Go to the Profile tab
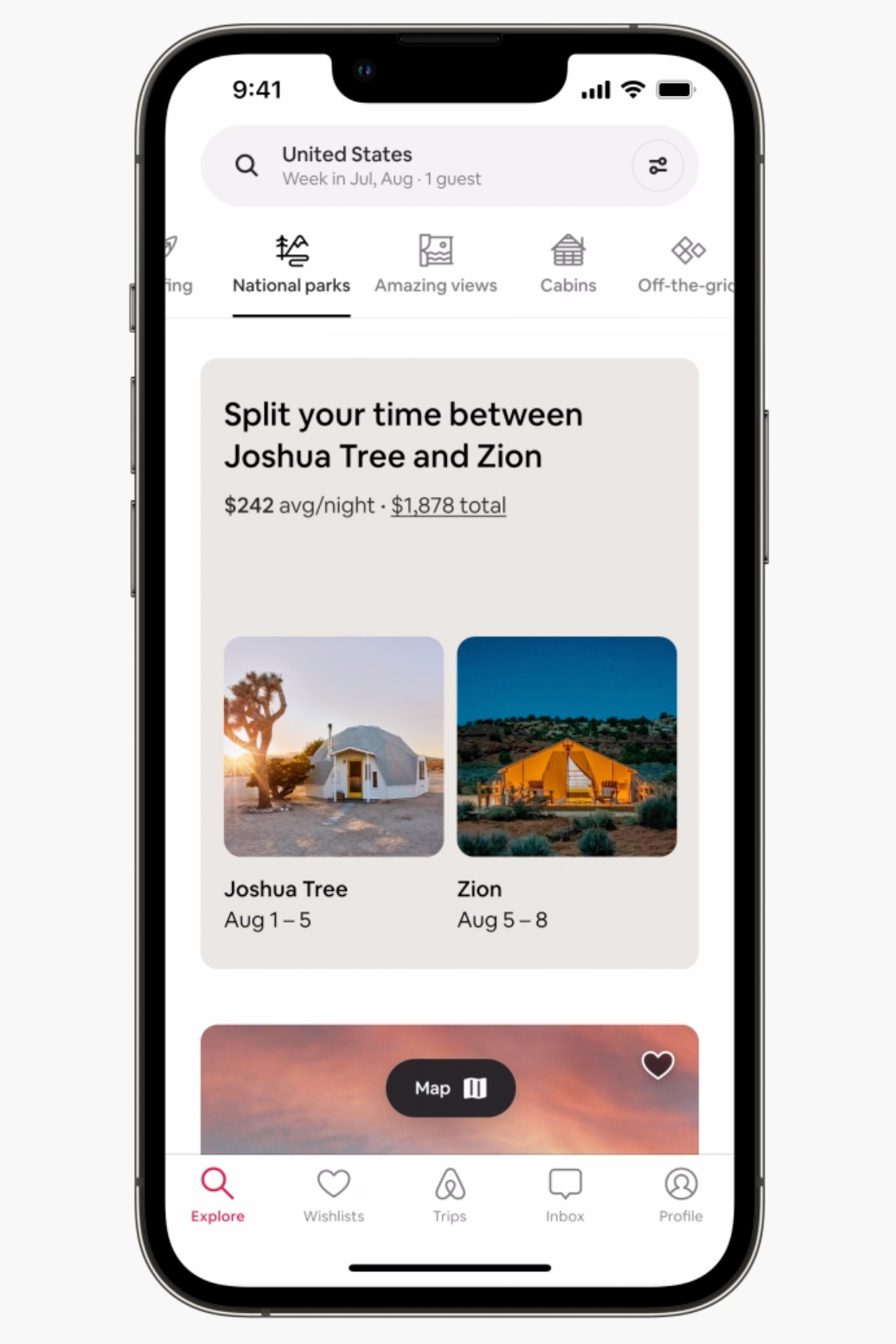 [x=681, y=1194]
